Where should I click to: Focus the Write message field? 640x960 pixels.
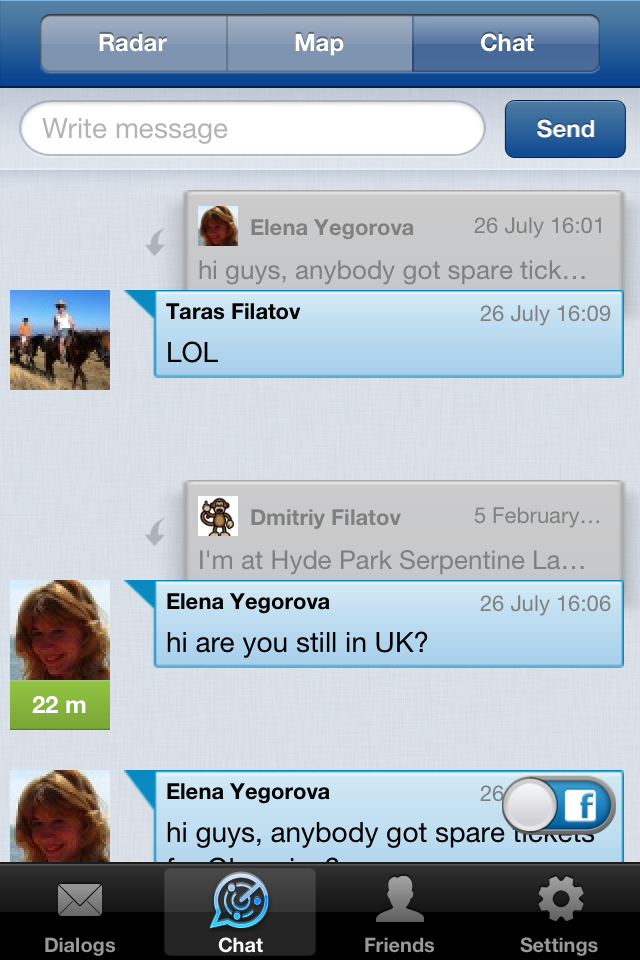coord(252,129)
